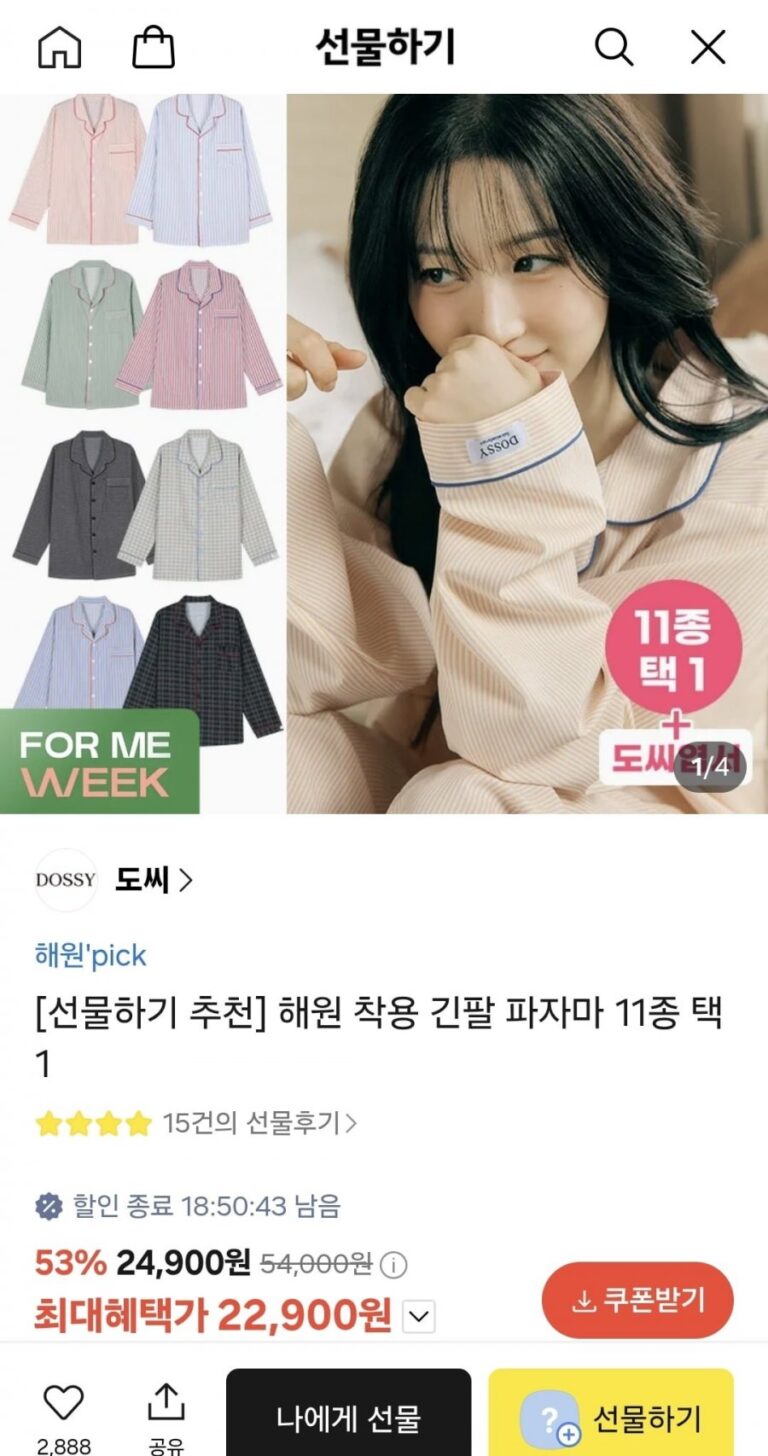
Task: Send as gift with 선물하기 button
Action: pos(611,1417)
